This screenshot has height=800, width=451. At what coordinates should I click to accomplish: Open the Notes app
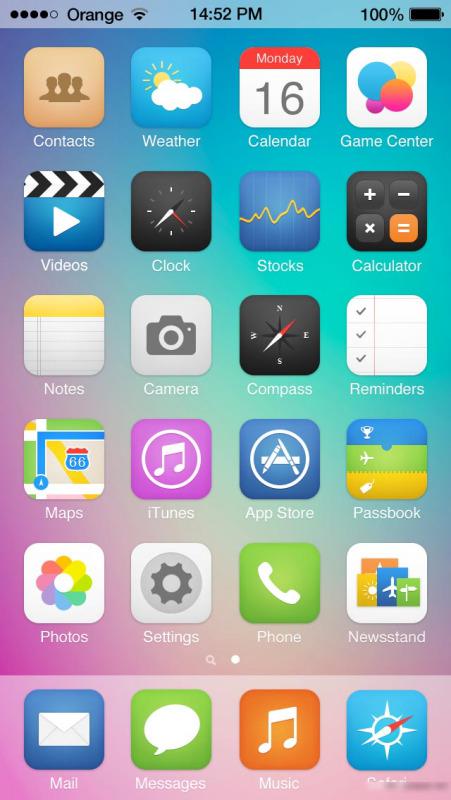coord(64,335)
